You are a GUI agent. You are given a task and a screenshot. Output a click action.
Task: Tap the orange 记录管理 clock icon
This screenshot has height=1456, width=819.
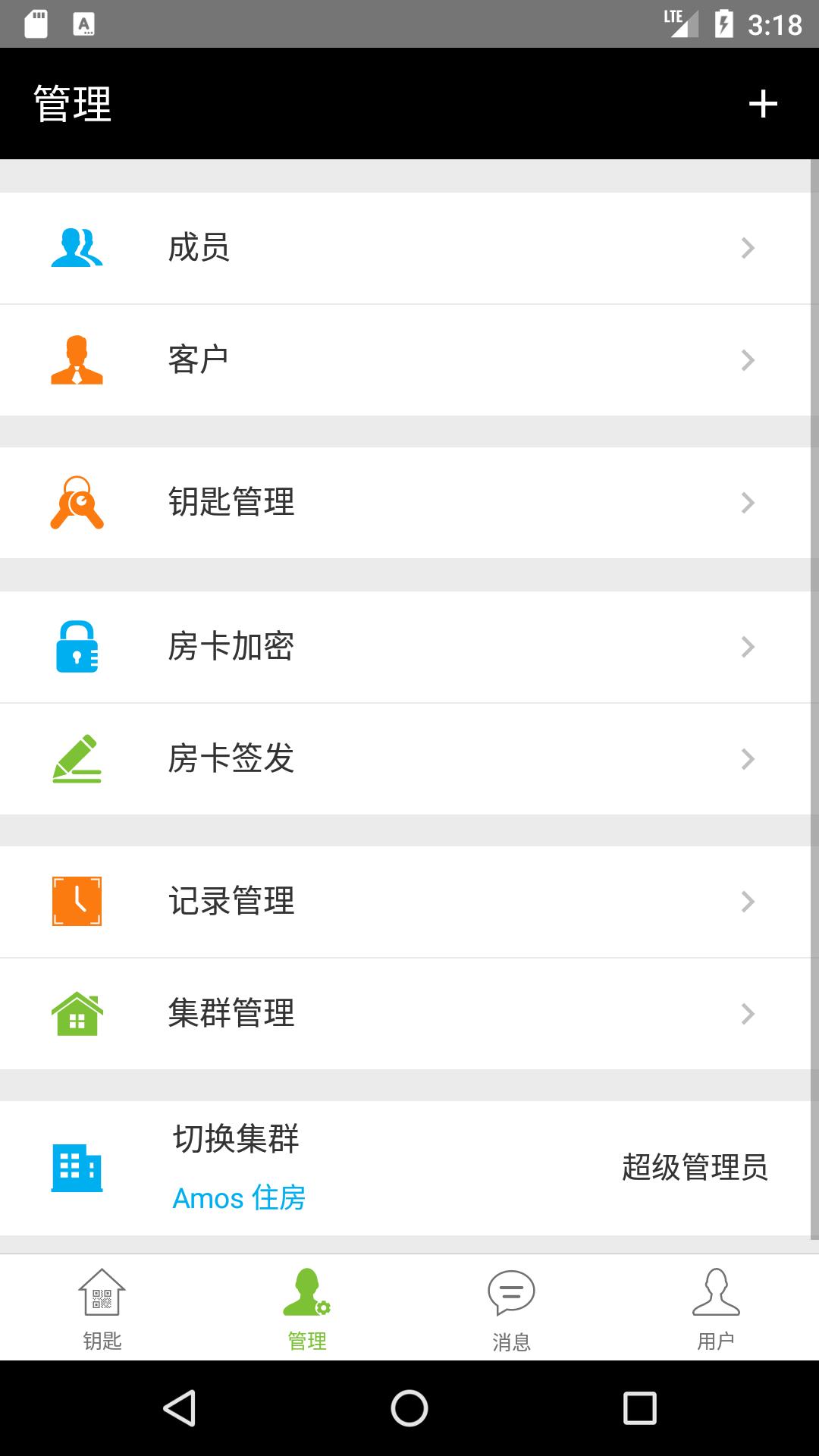click(x=77, y=901)
